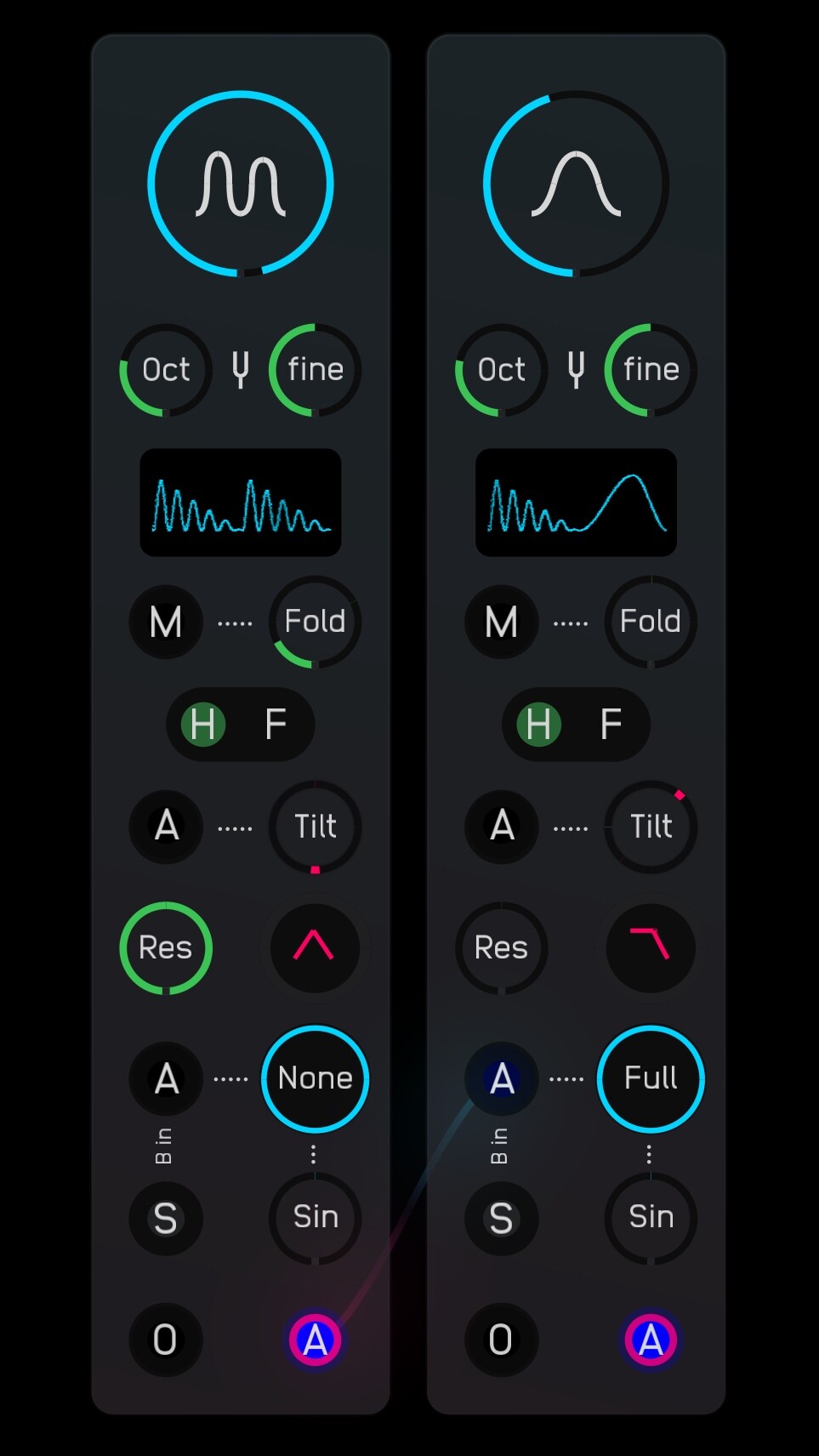Image resolution: width=819 pixels, height=1456 pixels.
Task: Select H in the second oscillator's H/F switch
Action: (538, 725)
